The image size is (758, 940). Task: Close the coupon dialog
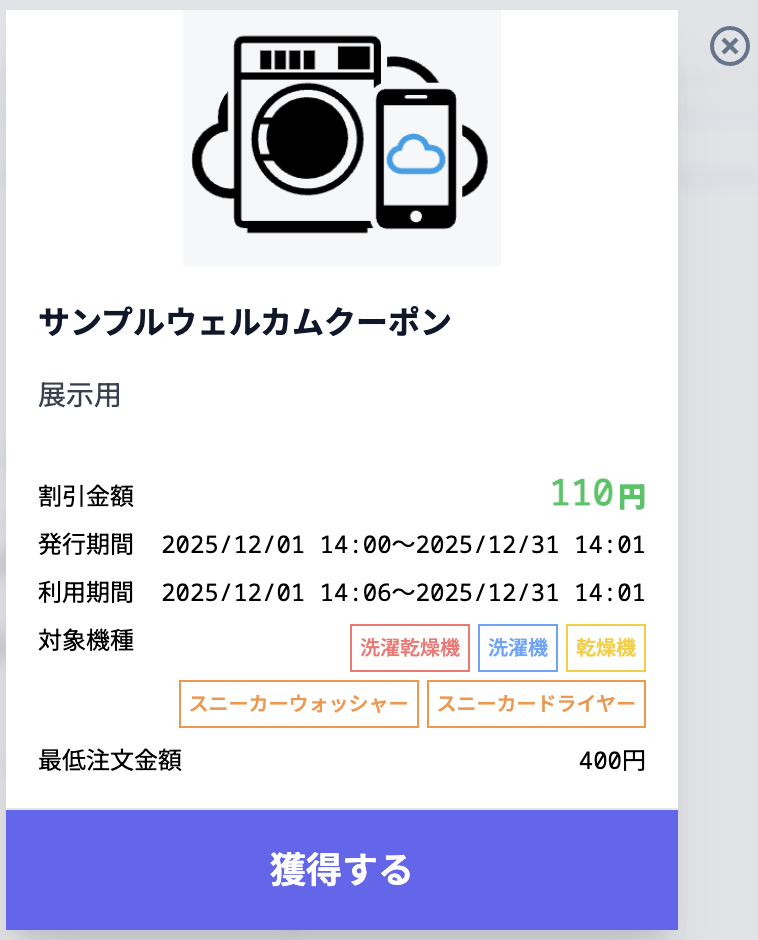point(730,46)
